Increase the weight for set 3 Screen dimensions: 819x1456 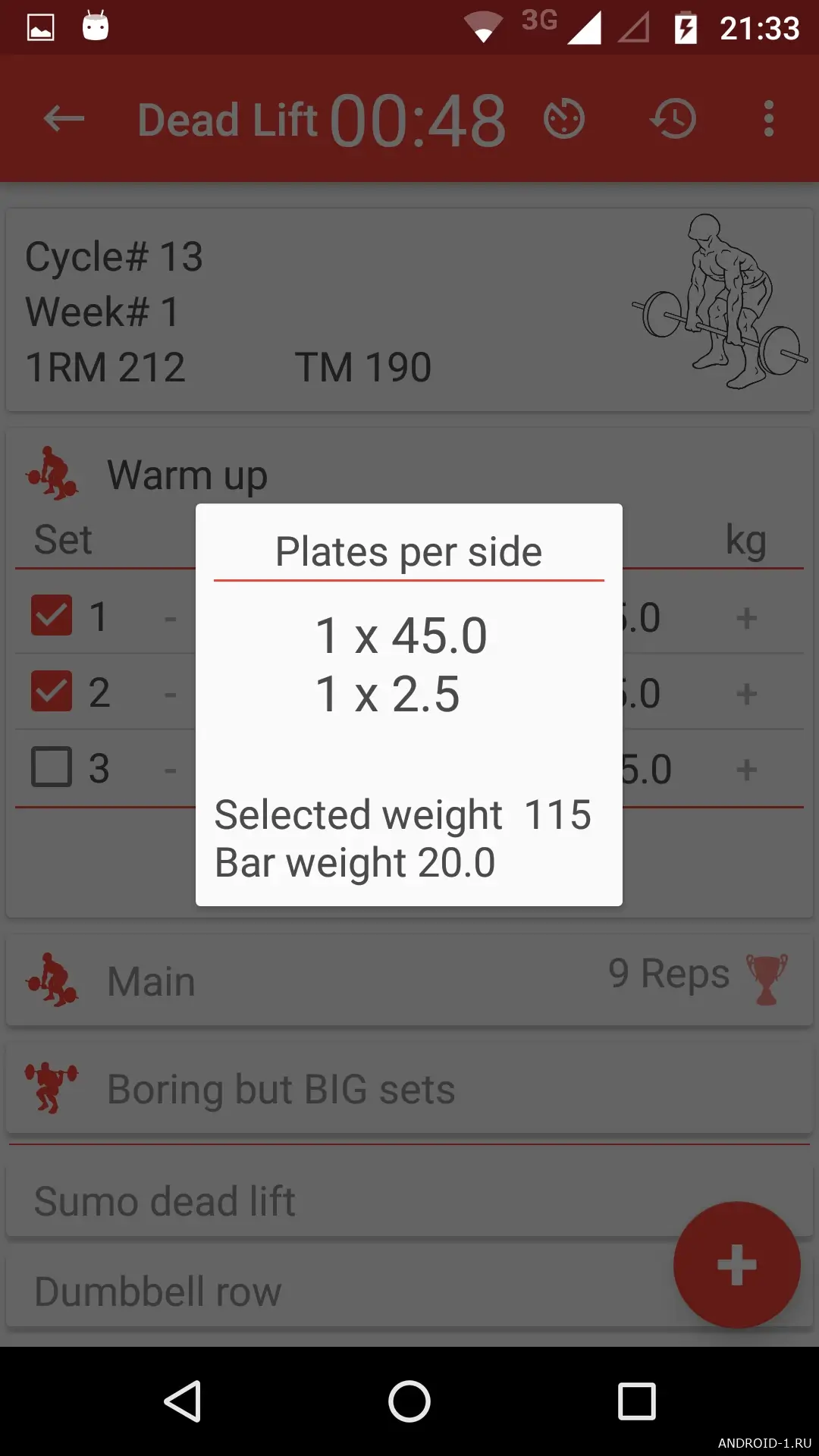pos(746,770)
